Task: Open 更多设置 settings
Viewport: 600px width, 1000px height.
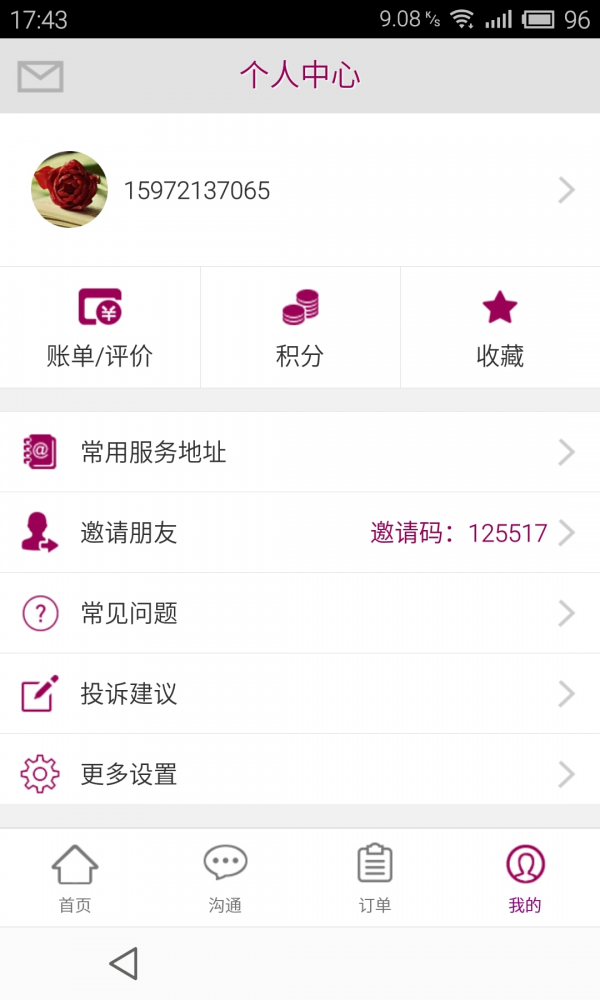Action: [x=300, y=774]
